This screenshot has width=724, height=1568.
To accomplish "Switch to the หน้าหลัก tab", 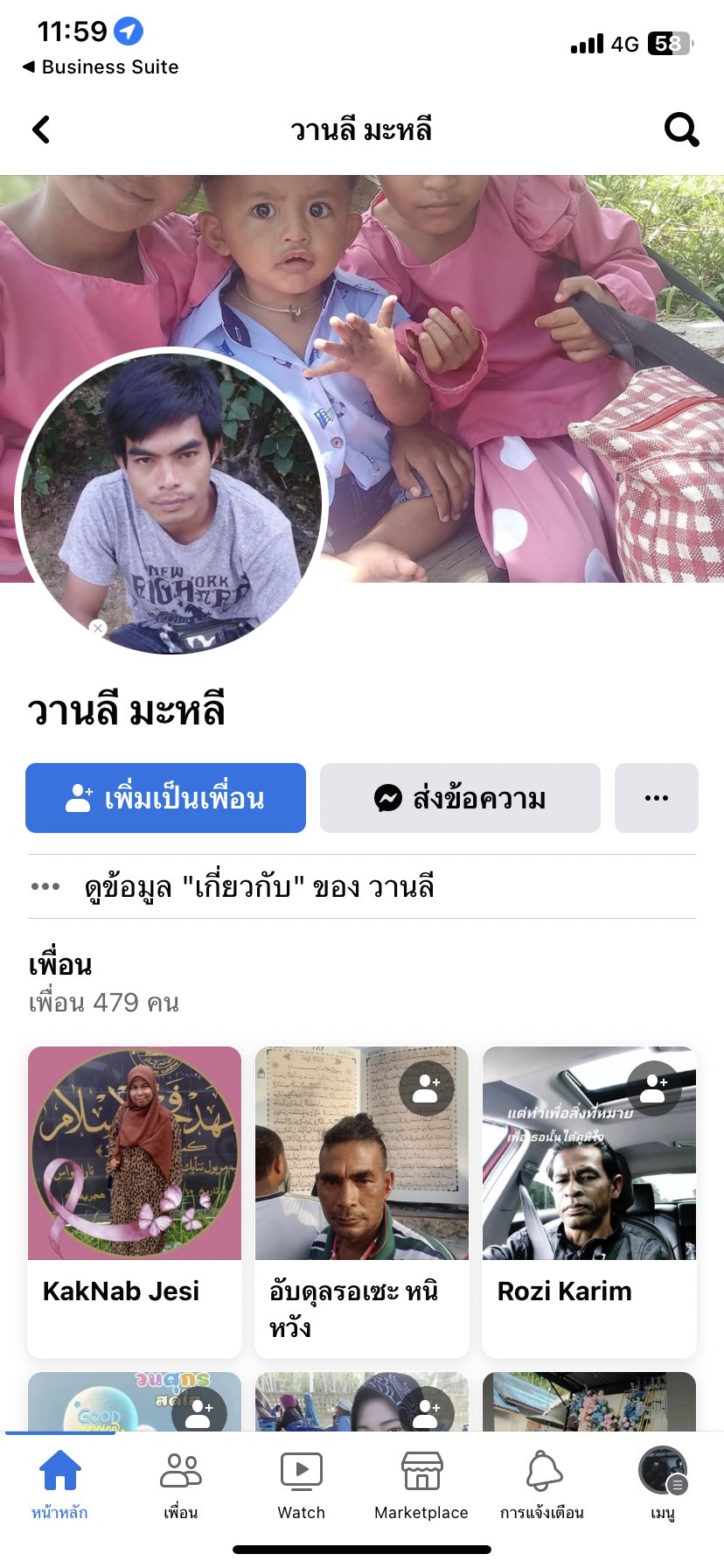I will click(59, 1482).
